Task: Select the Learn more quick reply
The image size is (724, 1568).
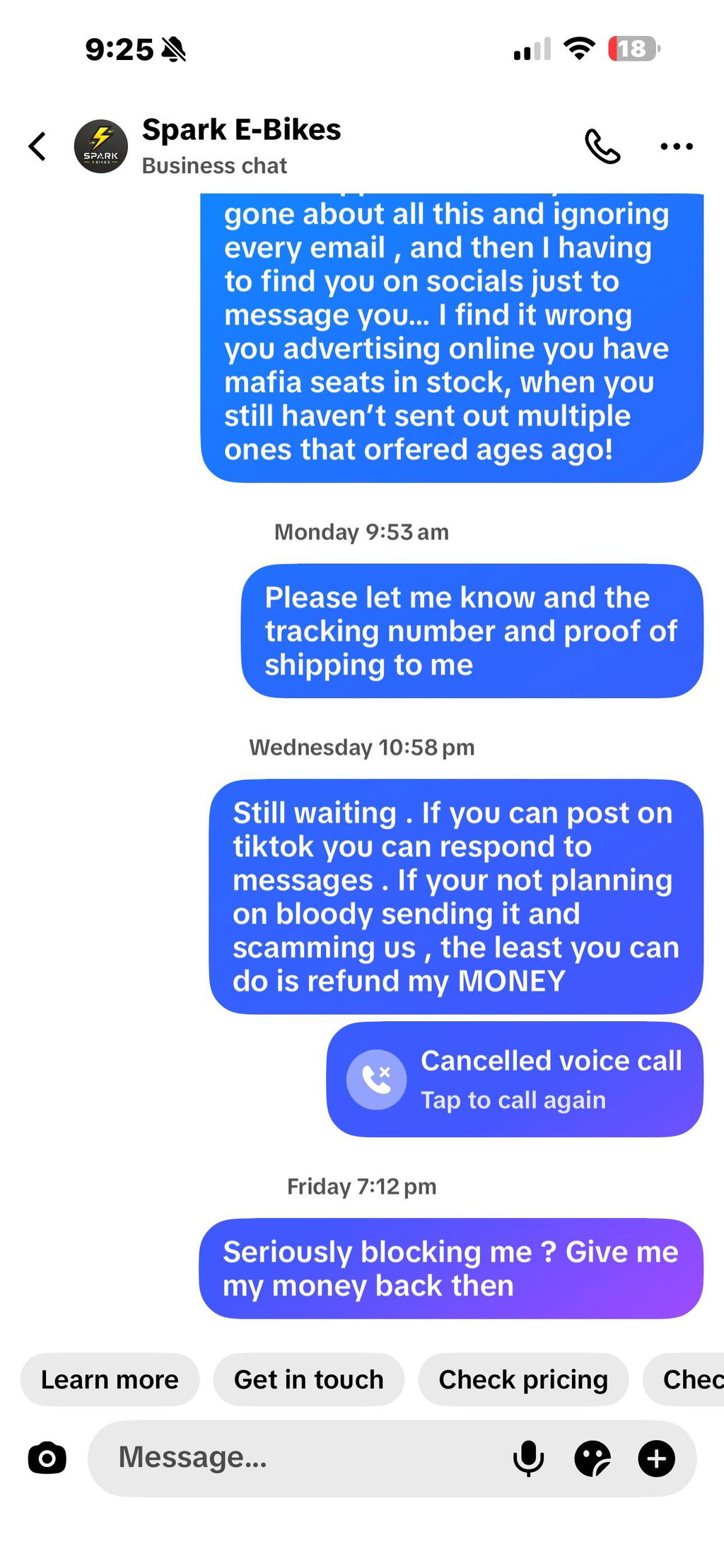Action: pos(110,1379)
